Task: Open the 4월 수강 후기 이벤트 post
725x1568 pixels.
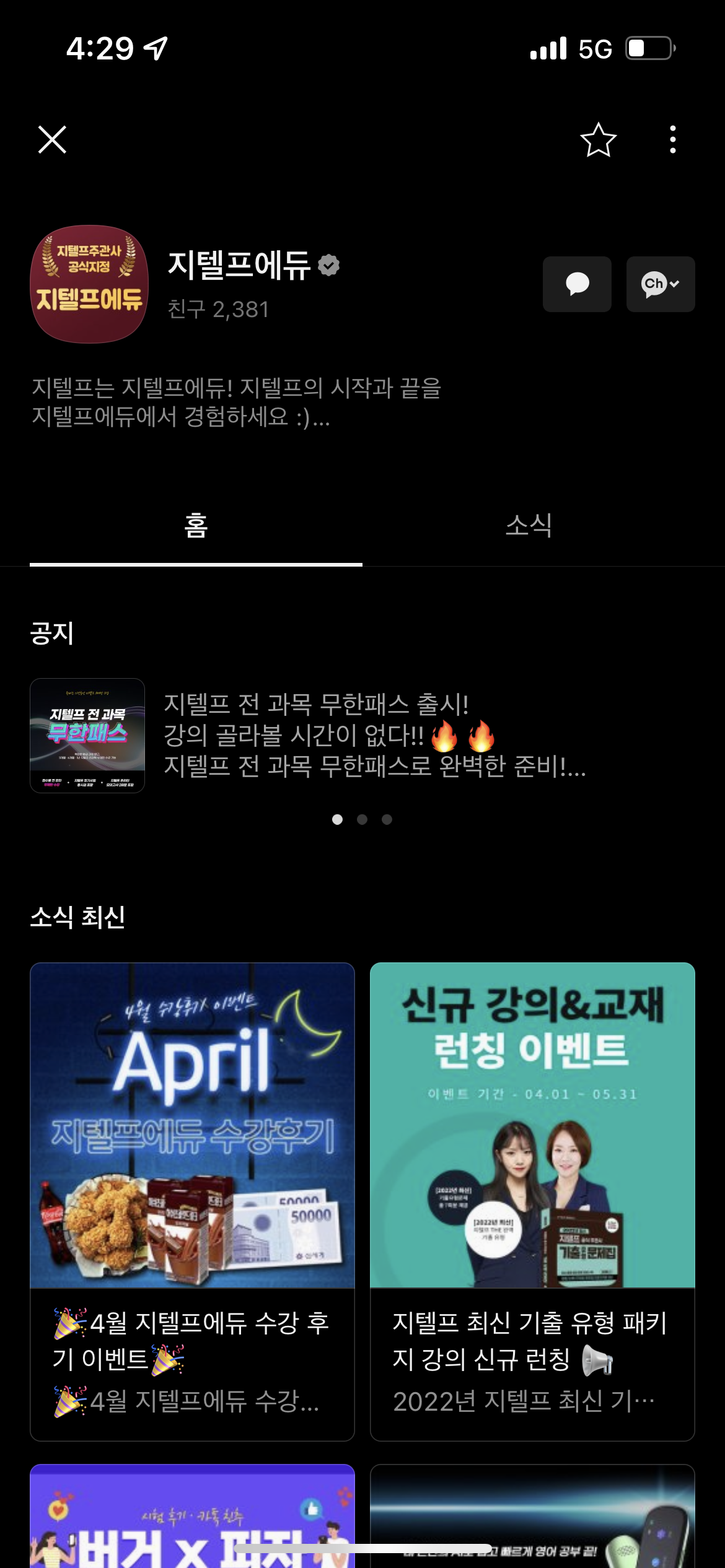Action: pos(192,1201)
